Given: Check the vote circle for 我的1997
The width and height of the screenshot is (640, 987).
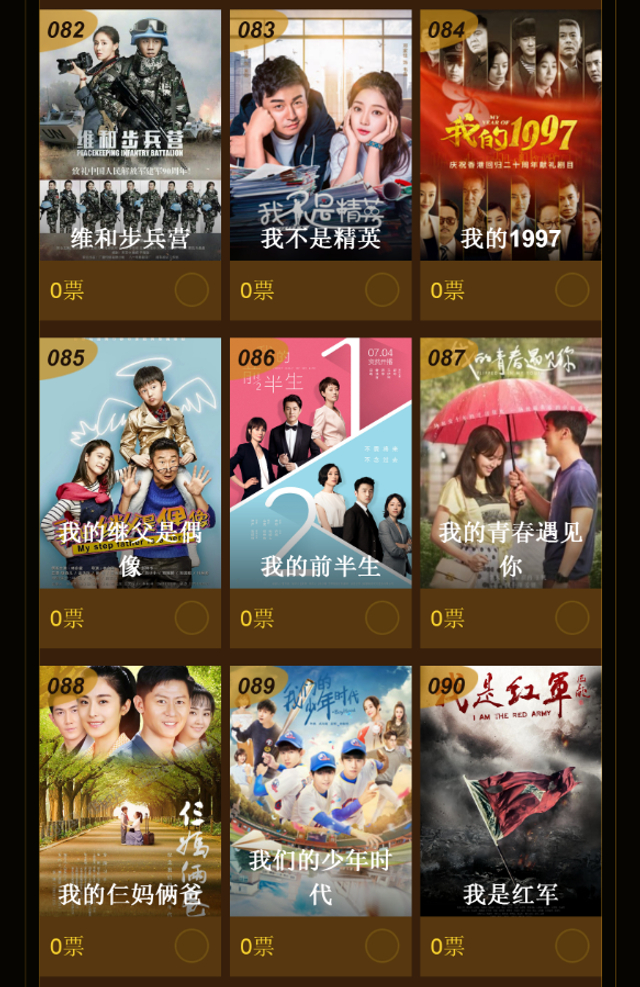Looking at the screenshot, I should [572, 290].
